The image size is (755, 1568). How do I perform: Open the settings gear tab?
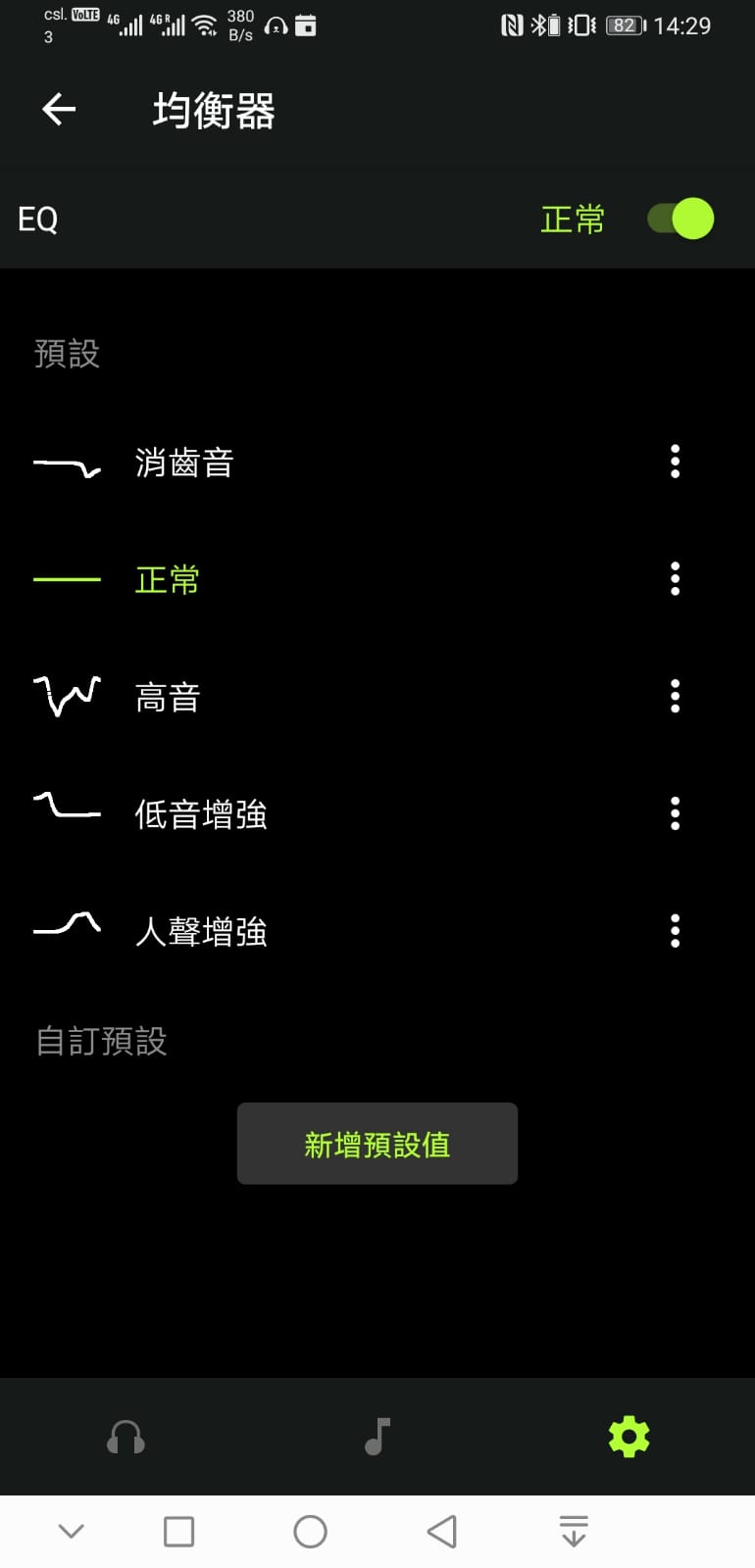coord(629,1437)
